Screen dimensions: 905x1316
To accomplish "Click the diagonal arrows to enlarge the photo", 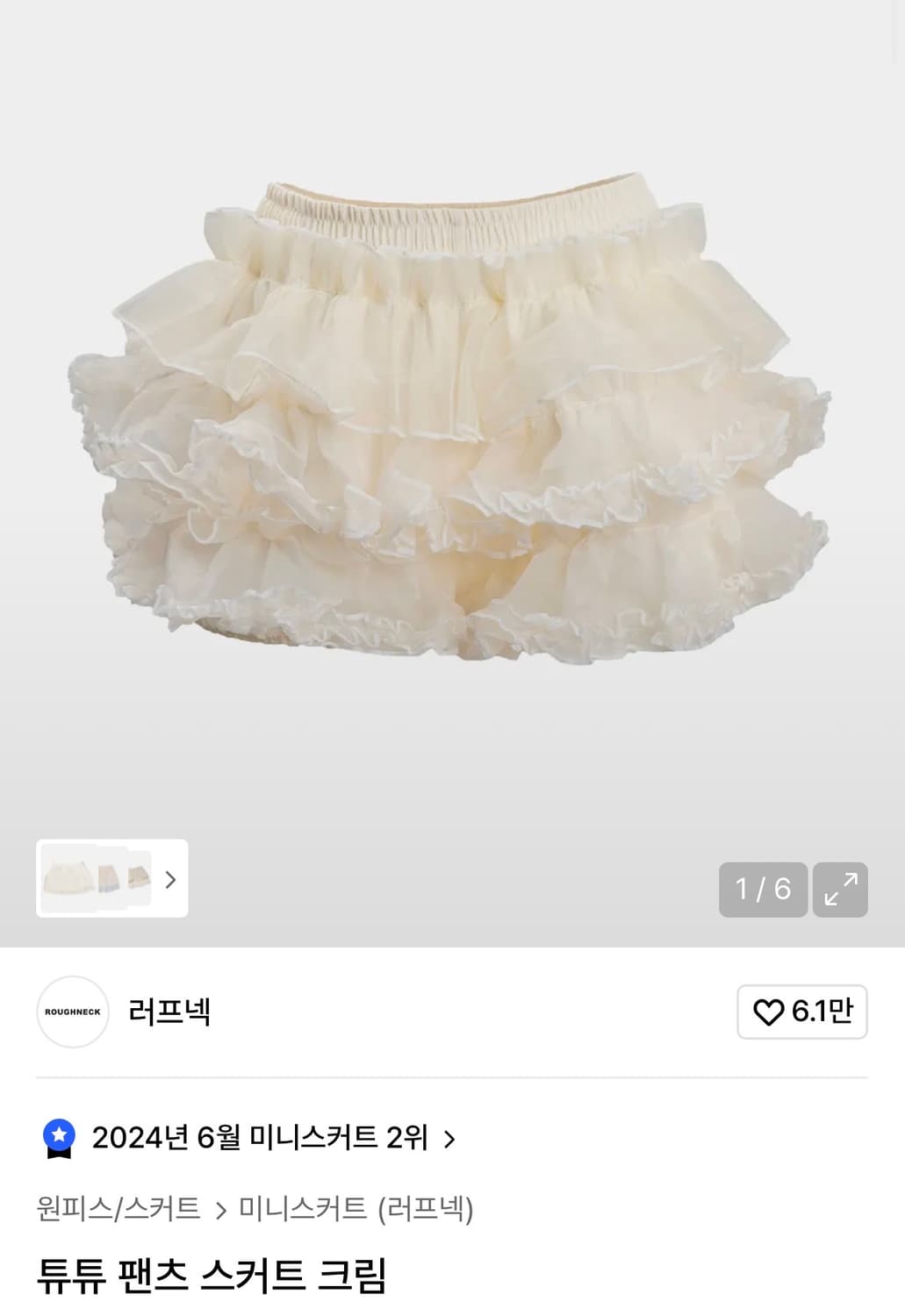I will [841, 890].
